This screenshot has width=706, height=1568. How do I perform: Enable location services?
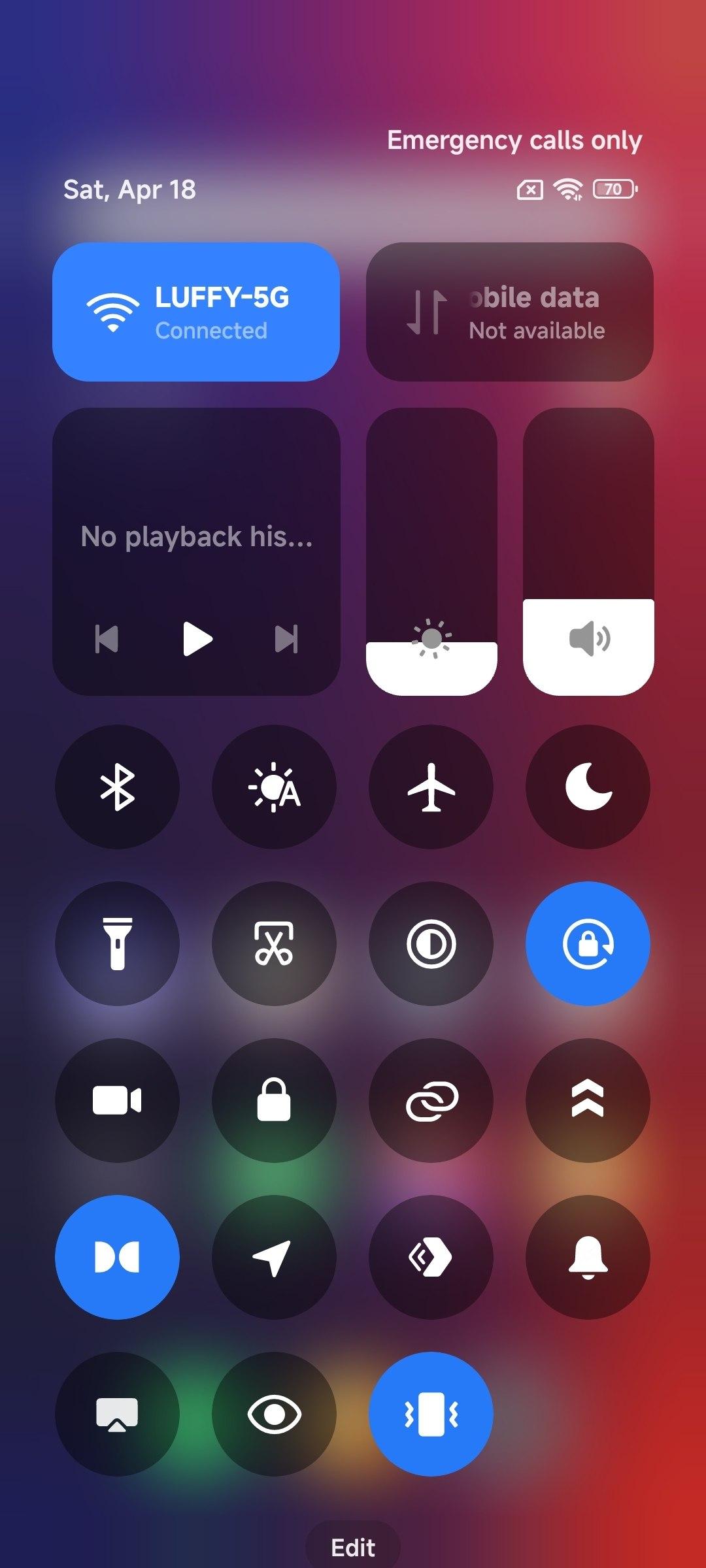[x=274, y=1257]
